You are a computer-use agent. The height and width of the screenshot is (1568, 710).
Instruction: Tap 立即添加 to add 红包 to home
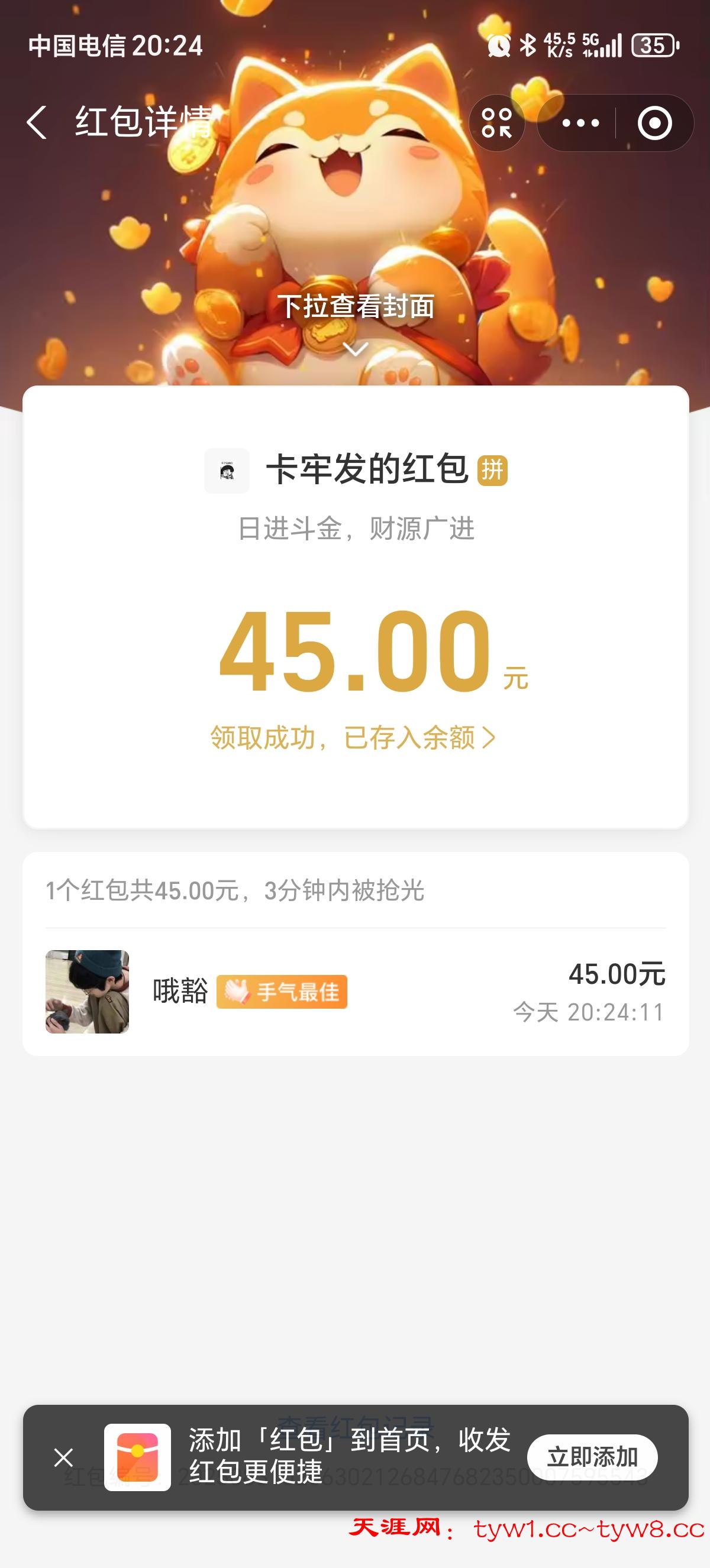click(592, 1457)
